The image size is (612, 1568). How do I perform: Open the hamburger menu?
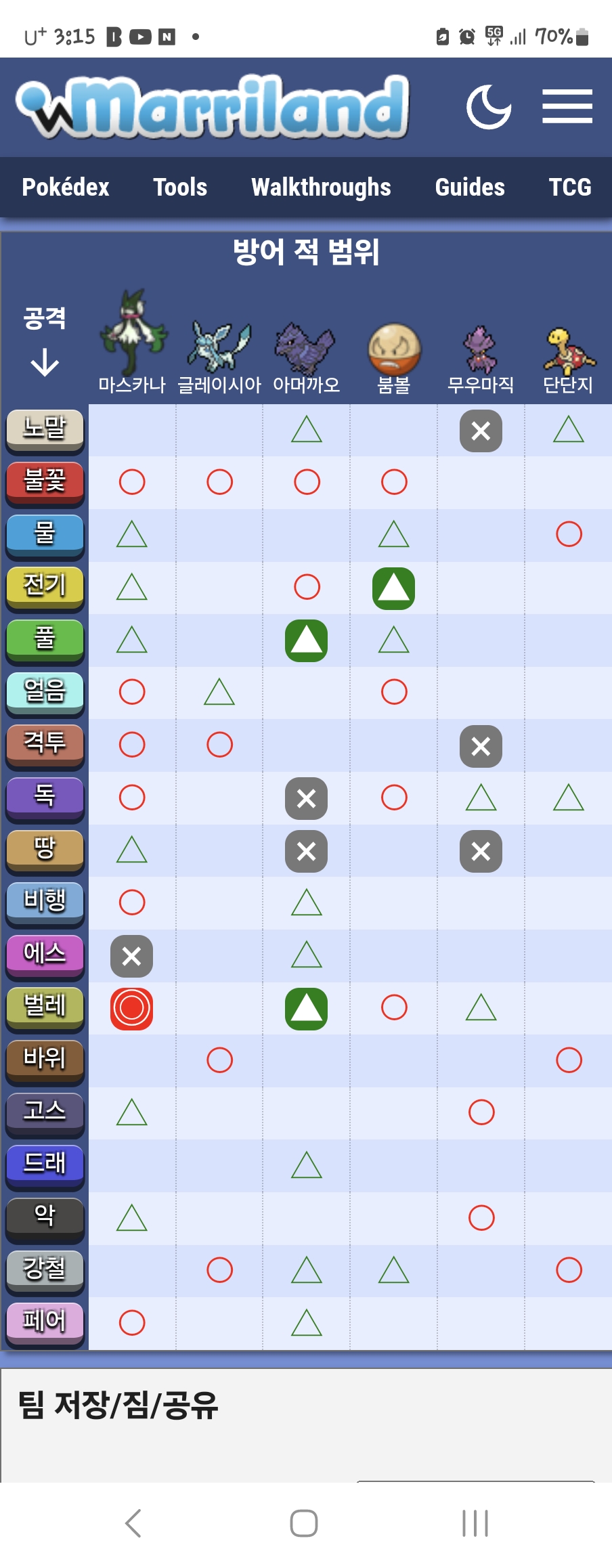click(x=567, y=107)
